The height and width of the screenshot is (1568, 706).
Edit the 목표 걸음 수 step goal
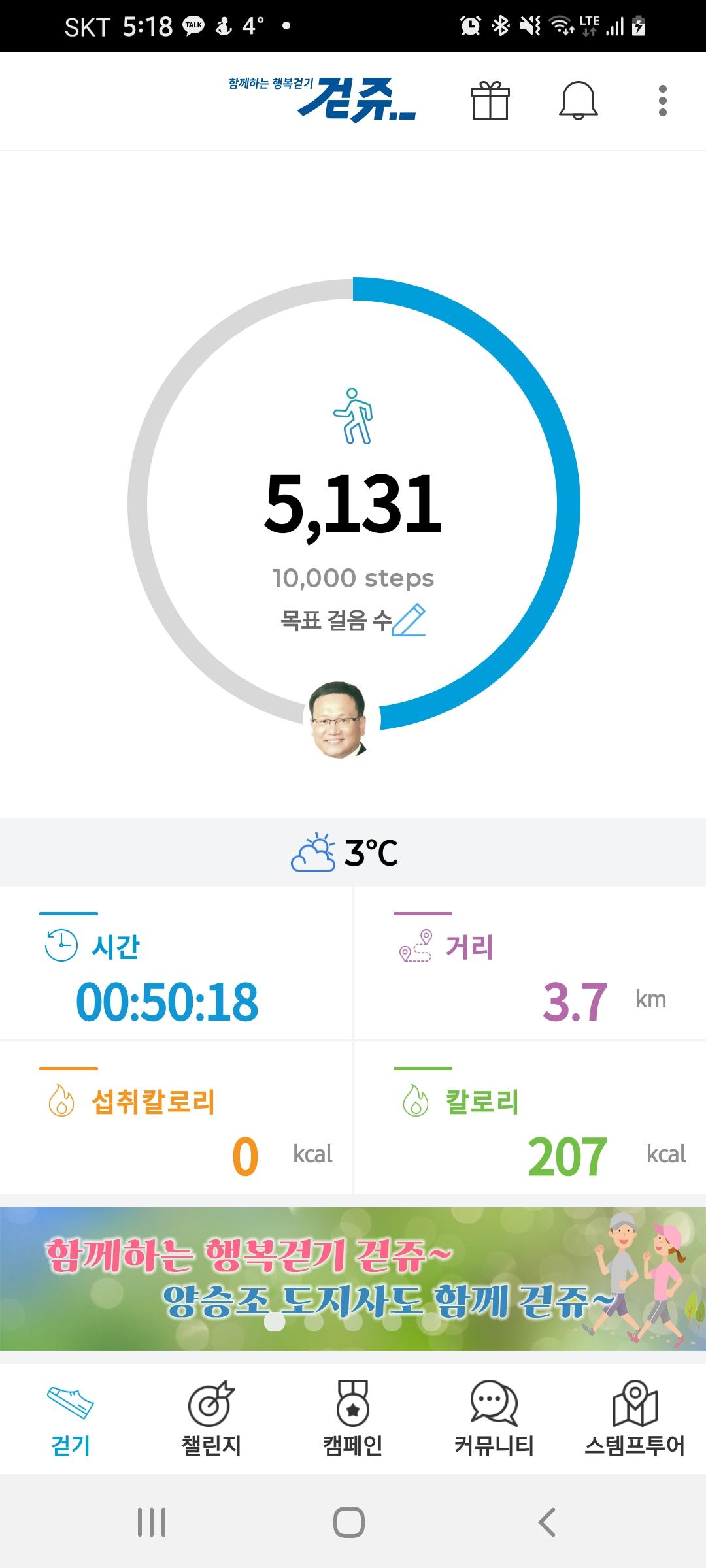[x=409, y=620]
